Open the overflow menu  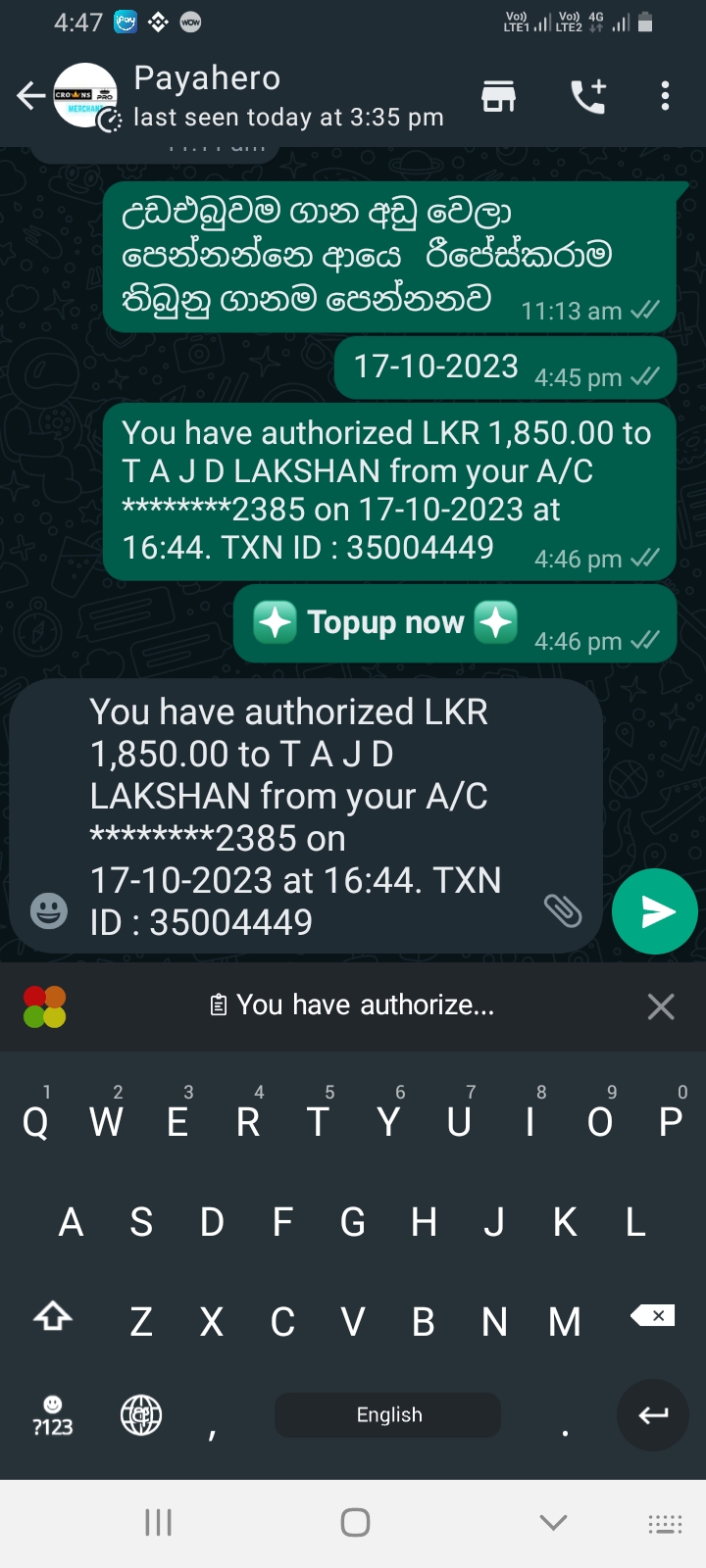tap(665, 96)
